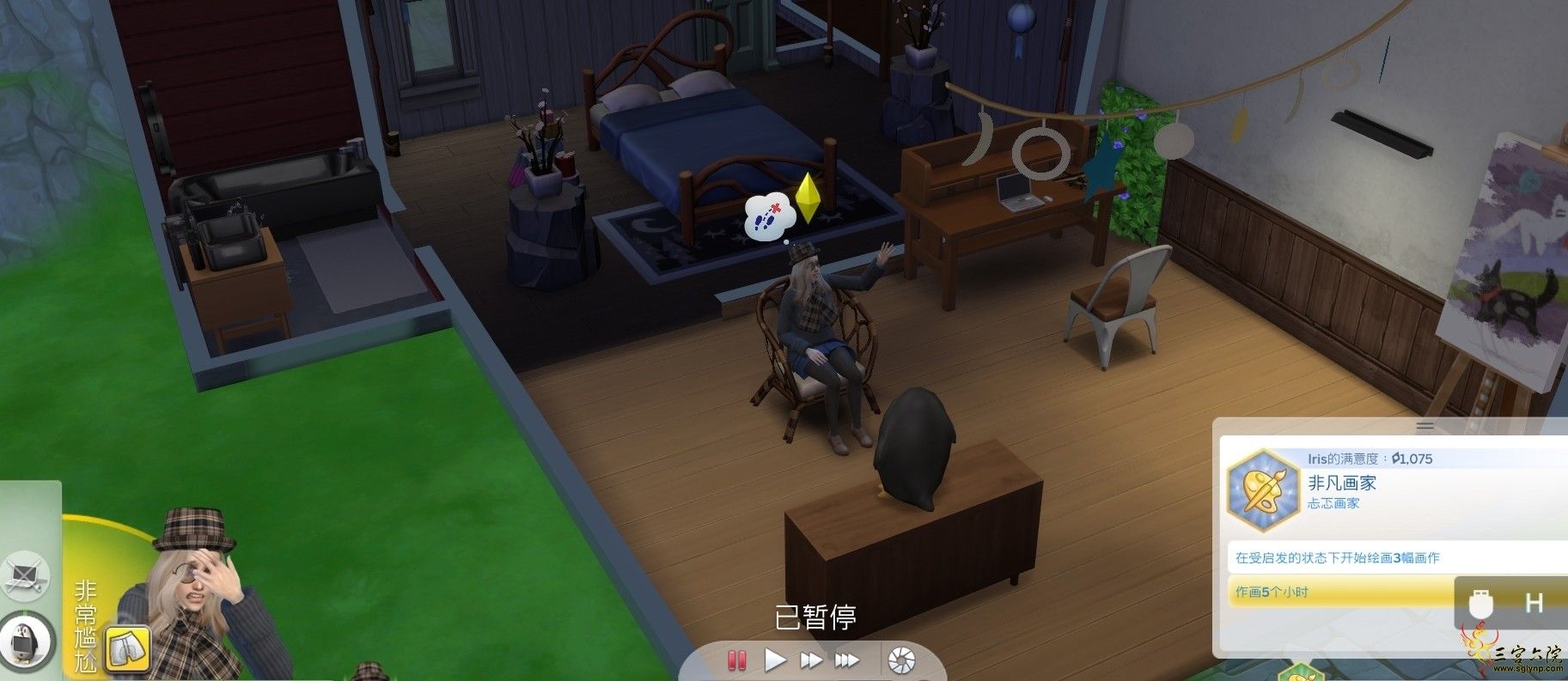1568x681 pixels.
Task: Set game speed to ultra fast
Action: [x=847, y=660]
